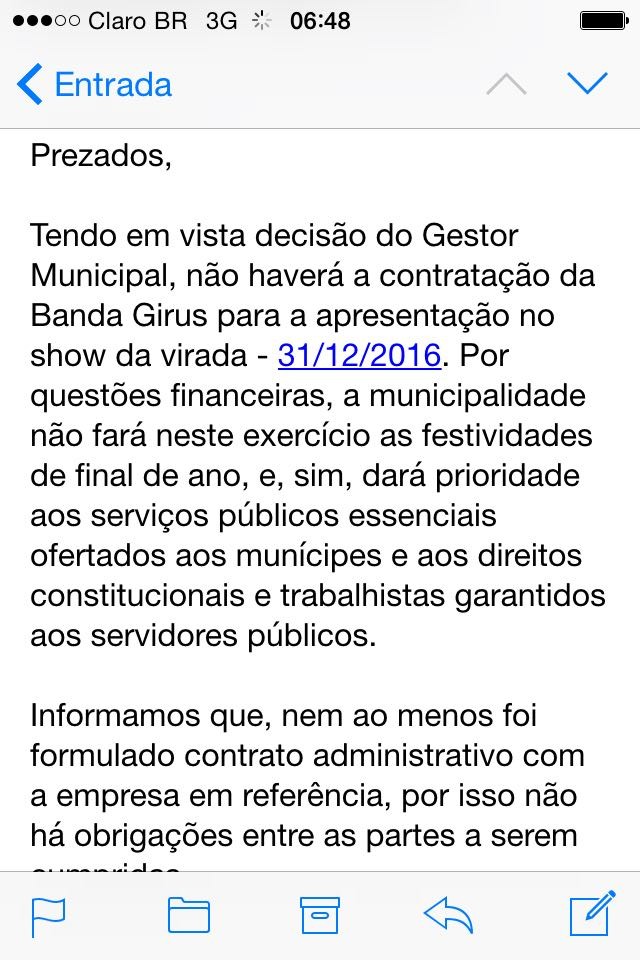Go back to Entrada mailbox
640x960 pixels.
[x=95, y=85]
